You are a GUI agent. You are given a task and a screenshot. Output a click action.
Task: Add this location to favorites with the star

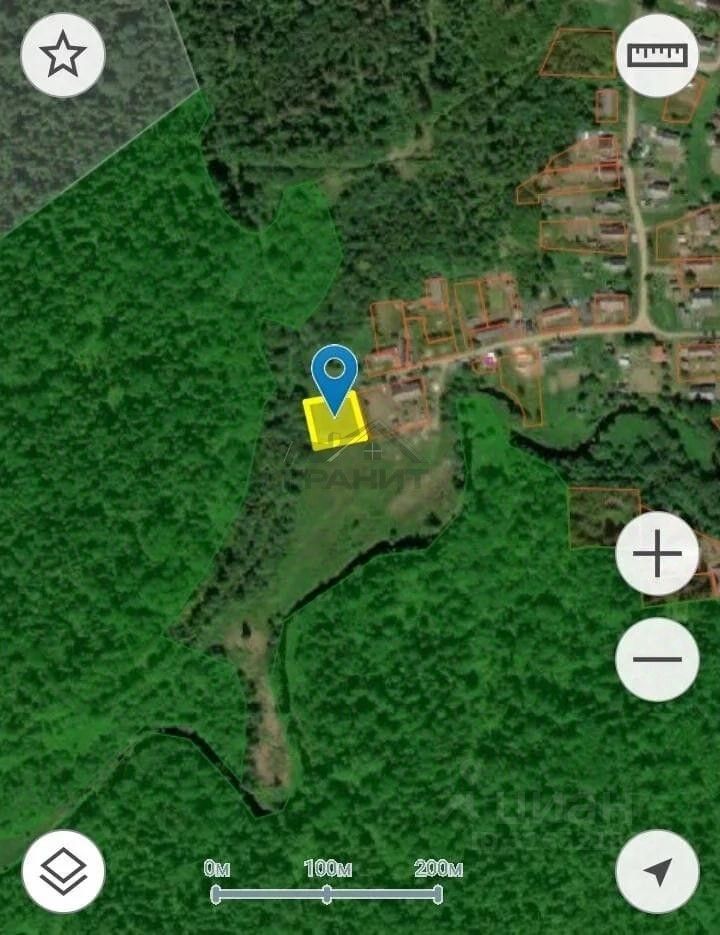click(x=63, y=55)
